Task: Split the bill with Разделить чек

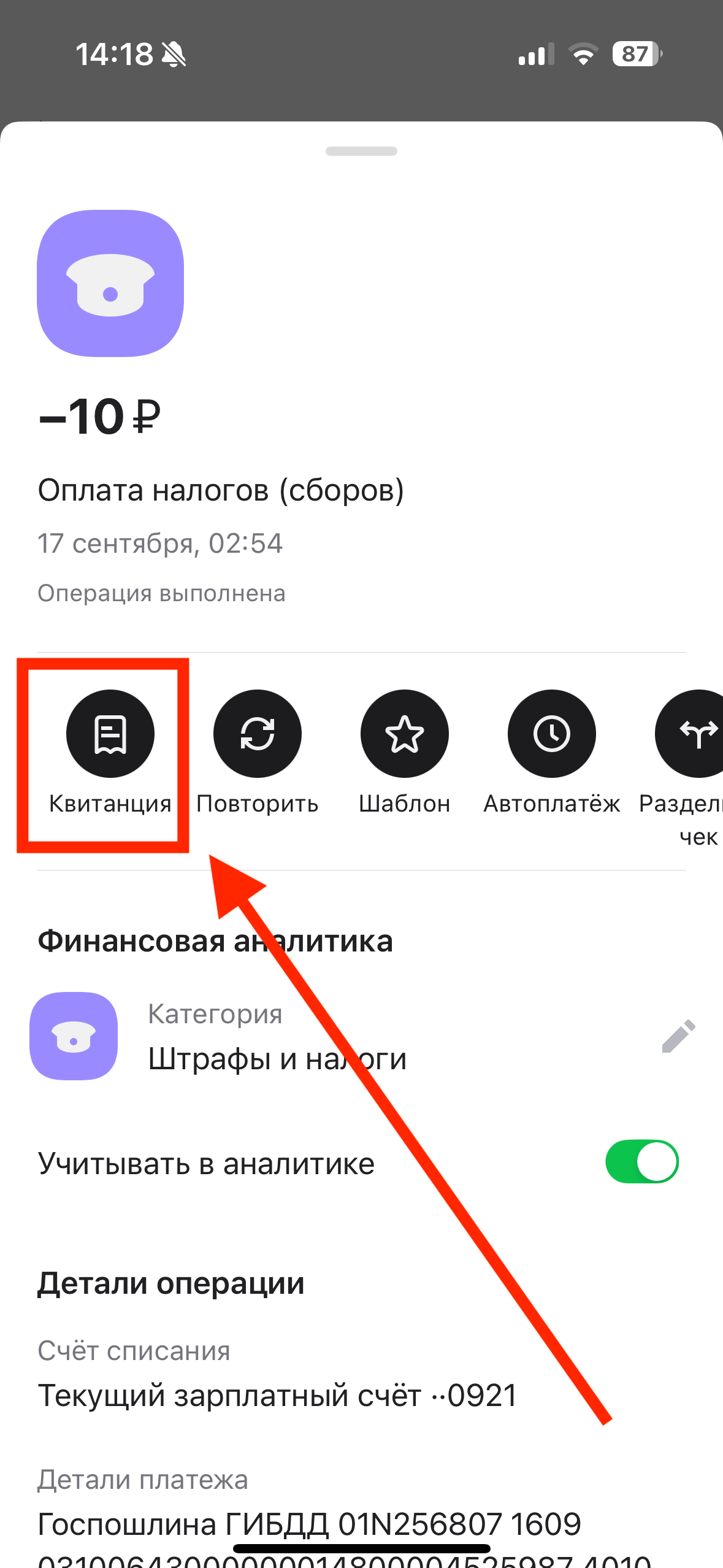Action: click(x=697, y=734)
